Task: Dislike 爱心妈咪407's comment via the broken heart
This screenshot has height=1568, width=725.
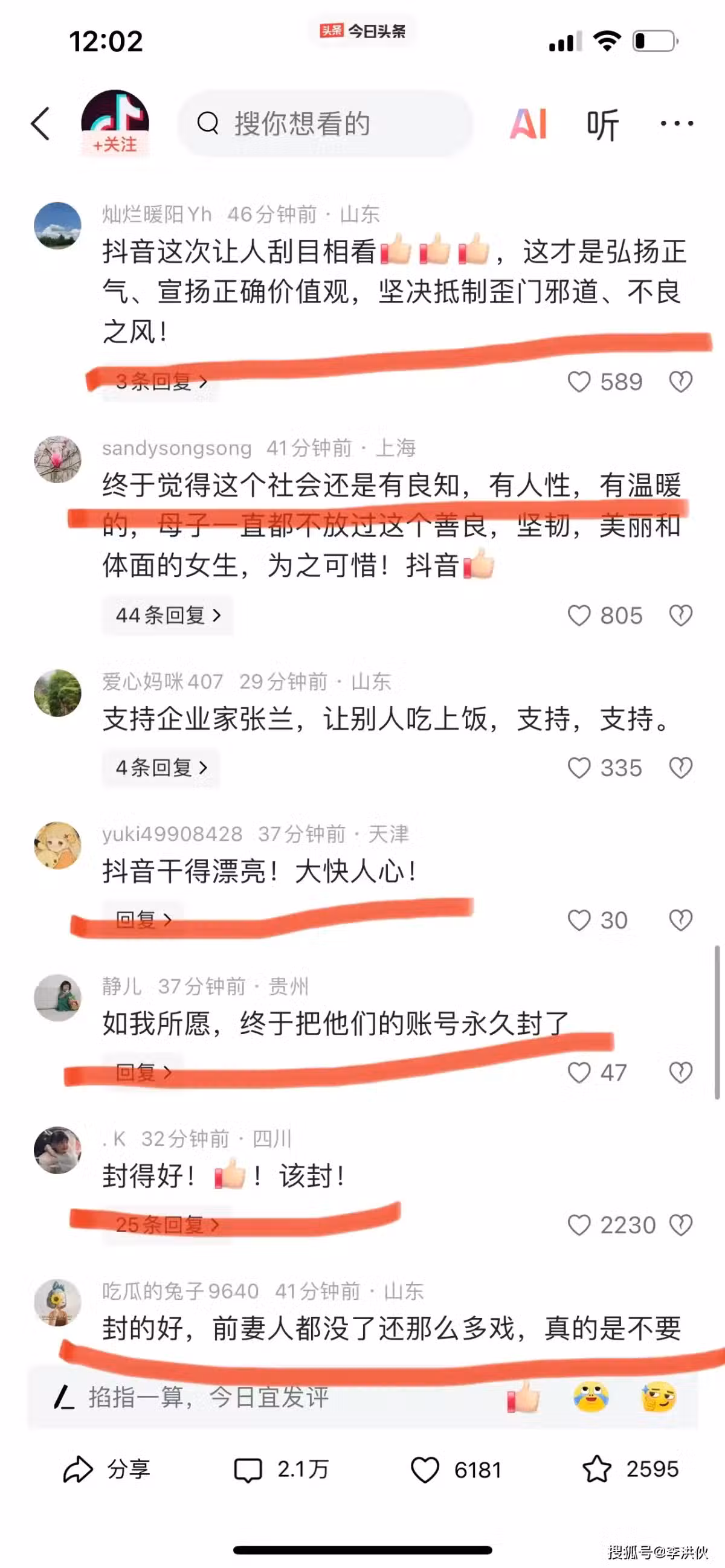Action: (680, 768)
